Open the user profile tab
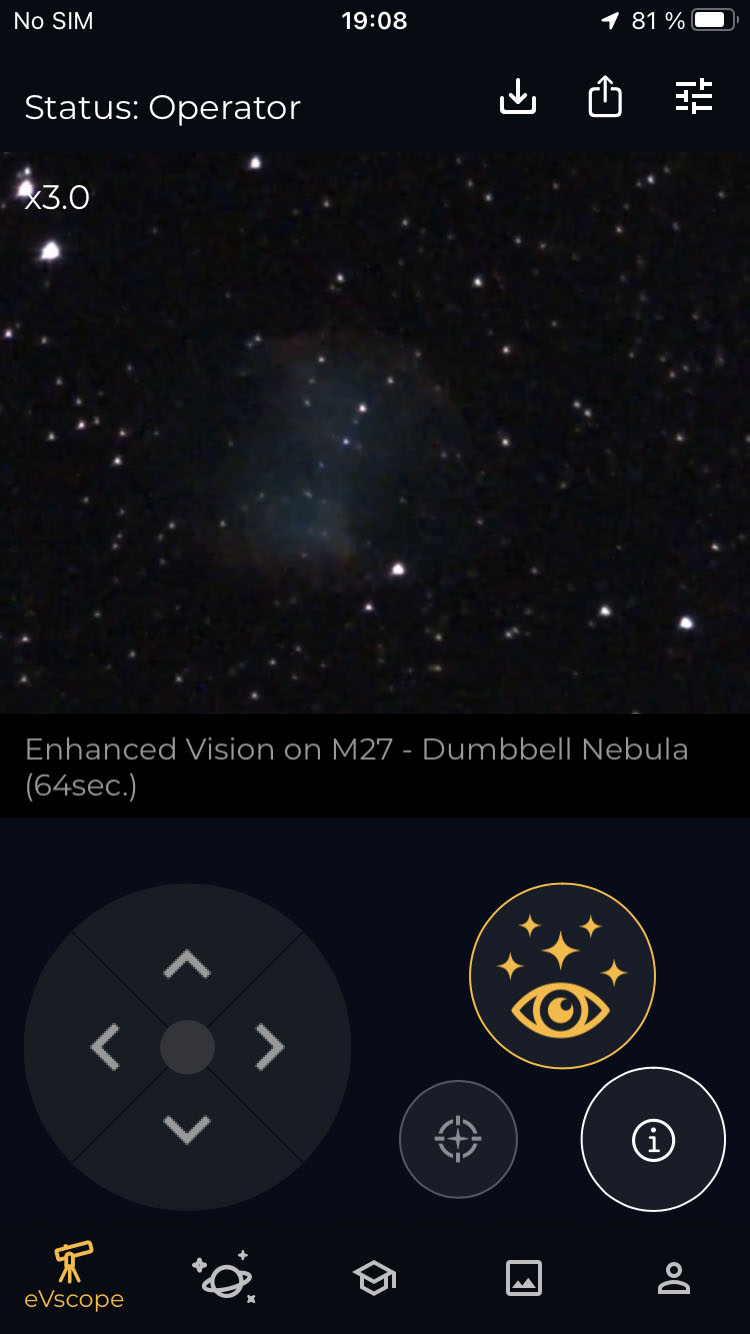 (x=674, y=1277)
